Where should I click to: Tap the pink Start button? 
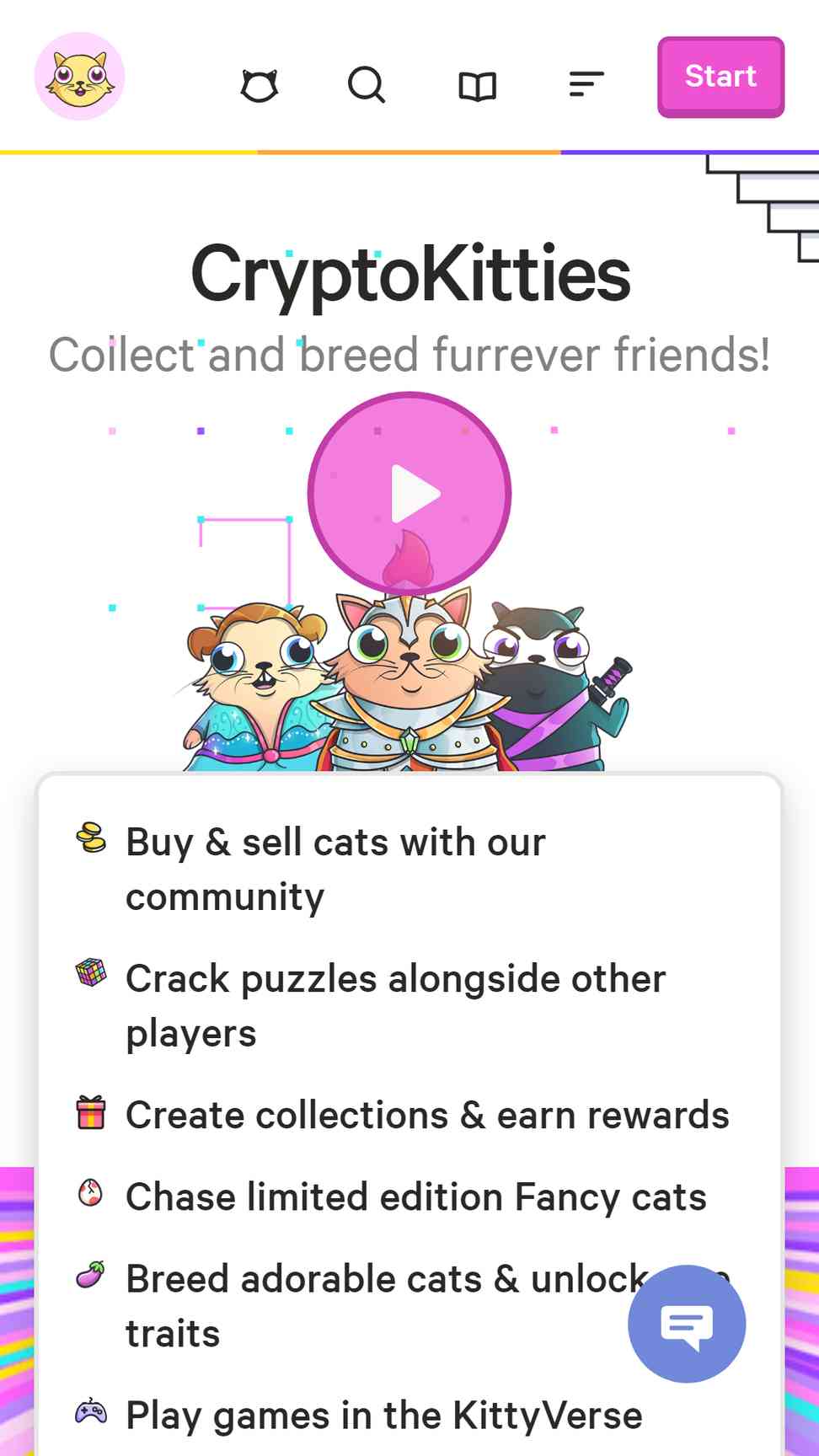click(x=720, y=77)
